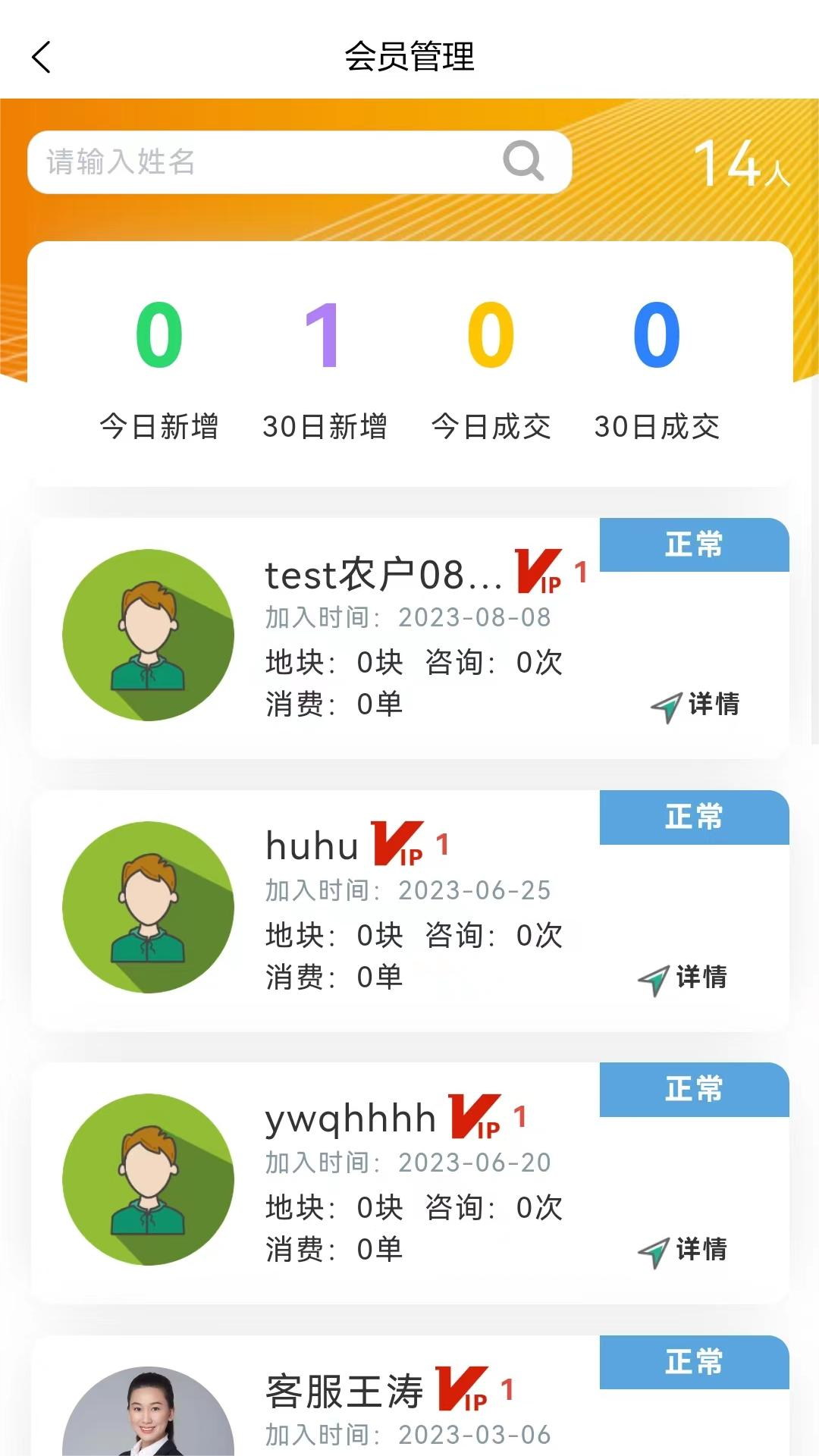Open huhu's 详情 link
The image size is (819, 1456).
click(x=701, y=978)
